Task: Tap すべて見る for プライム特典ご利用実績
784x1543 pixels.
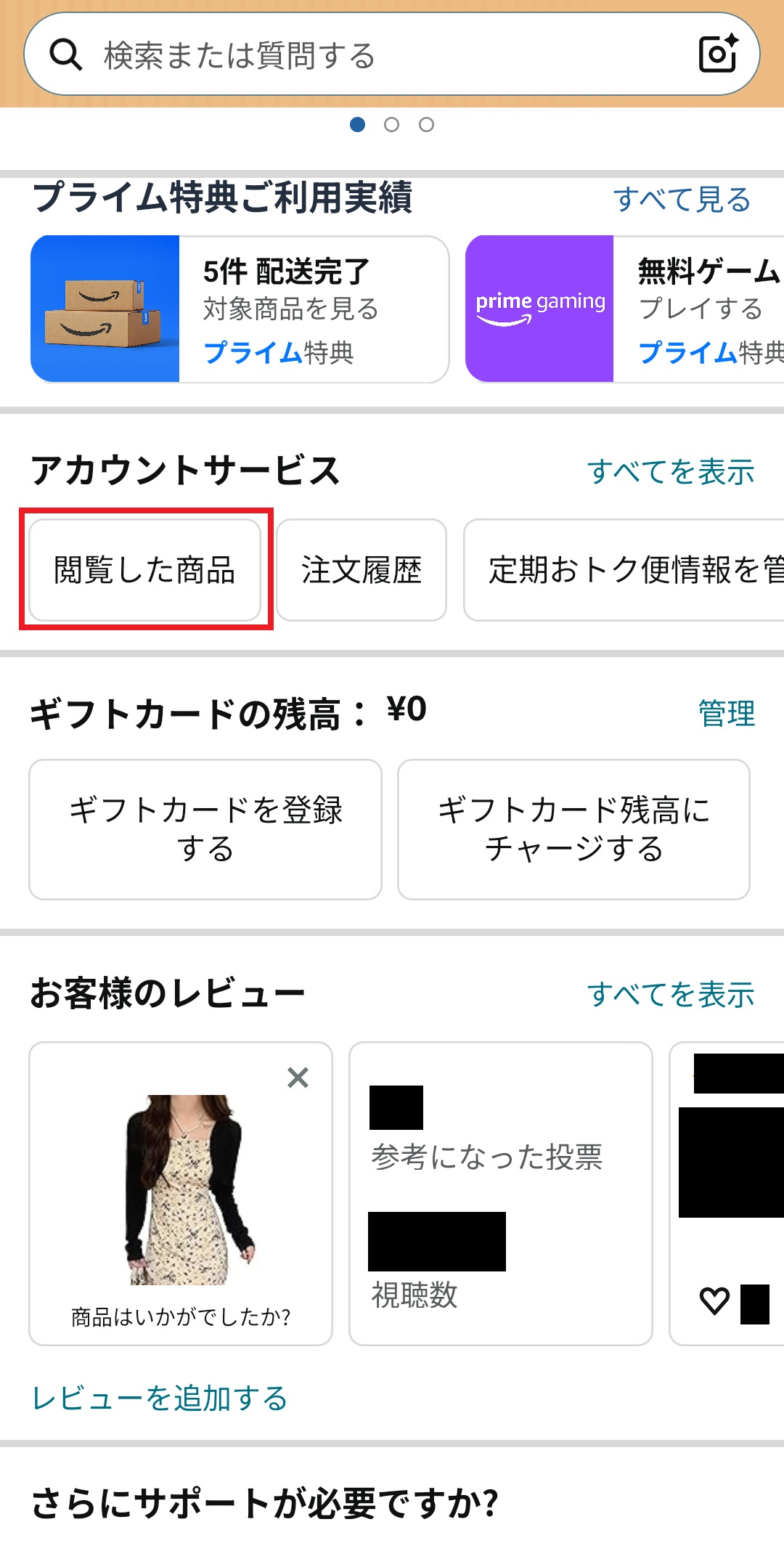Action: pos(682,200)
